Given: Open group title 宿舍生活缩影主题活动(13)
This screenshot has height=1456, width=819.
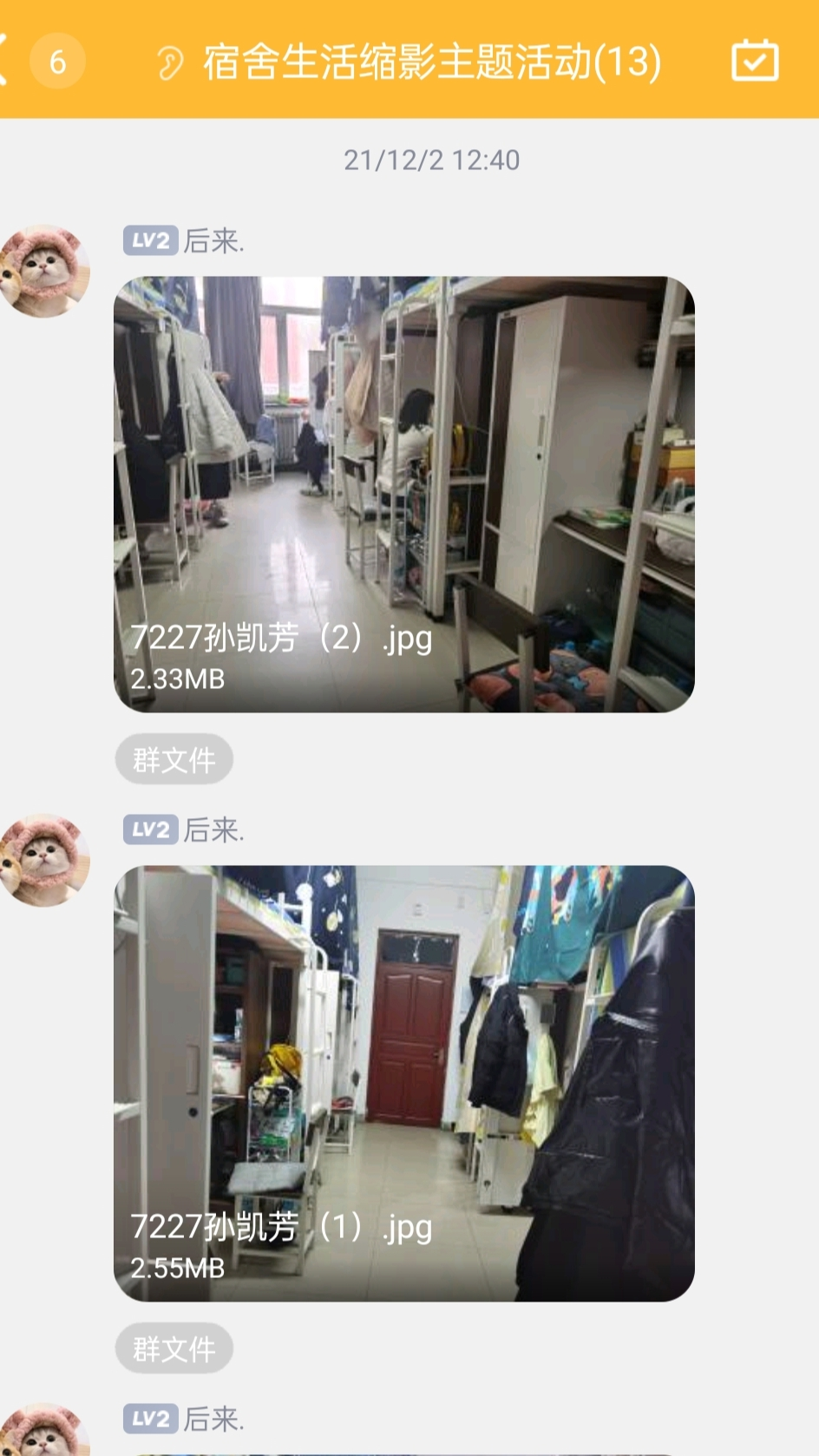Looking at the screenshot, I should (x=431, y=62).
